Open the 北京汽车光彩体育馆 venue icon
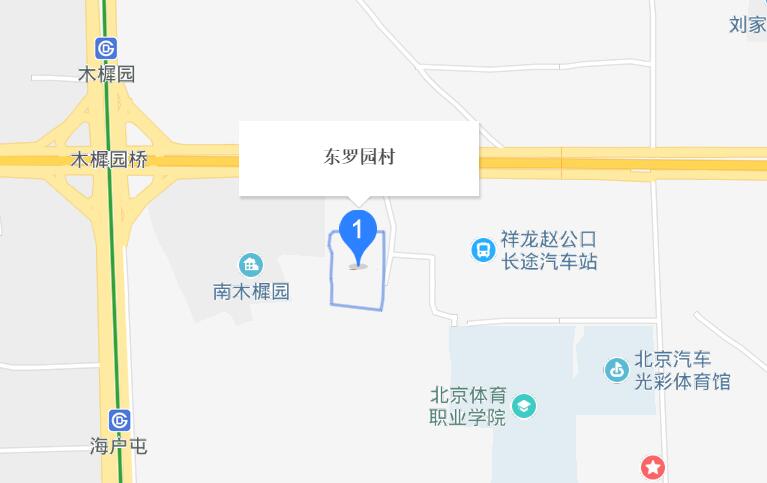The height and width of the screenshot is (483, 767). tap(617, 370)
